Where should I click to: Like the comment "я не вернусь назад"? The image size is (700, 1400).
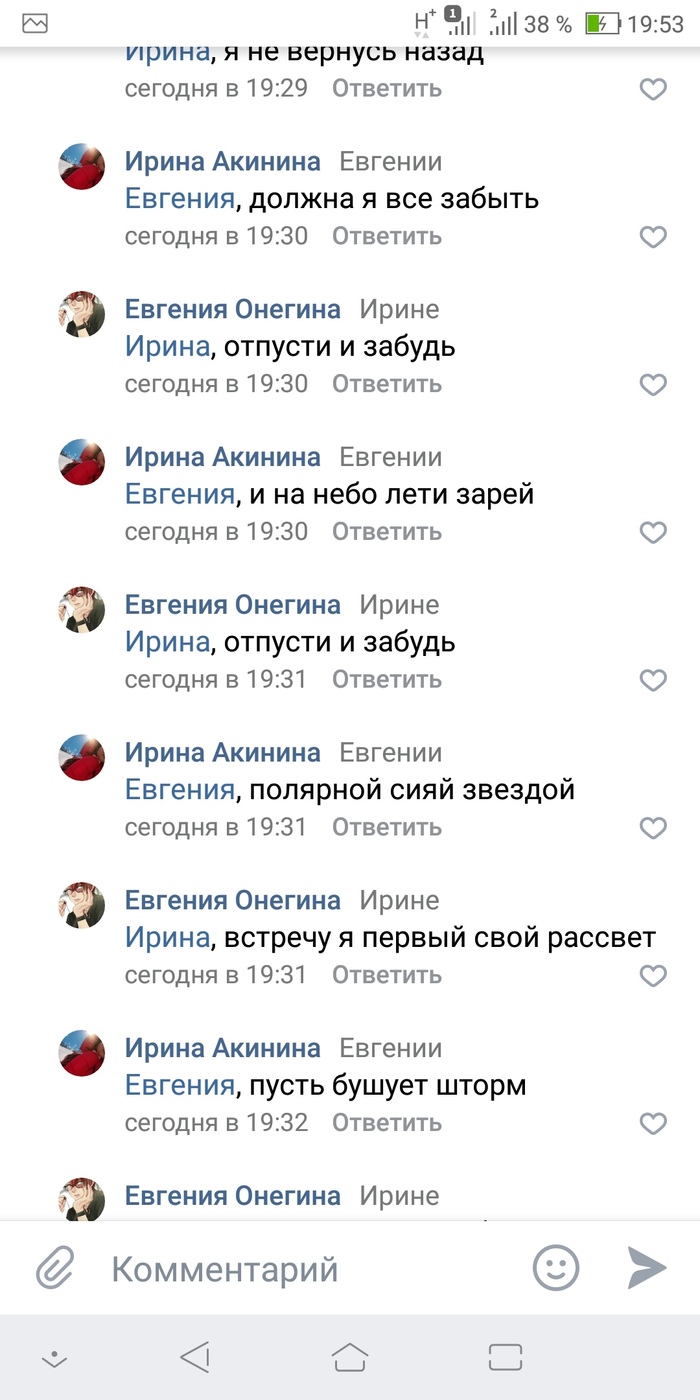pos(653,90)
